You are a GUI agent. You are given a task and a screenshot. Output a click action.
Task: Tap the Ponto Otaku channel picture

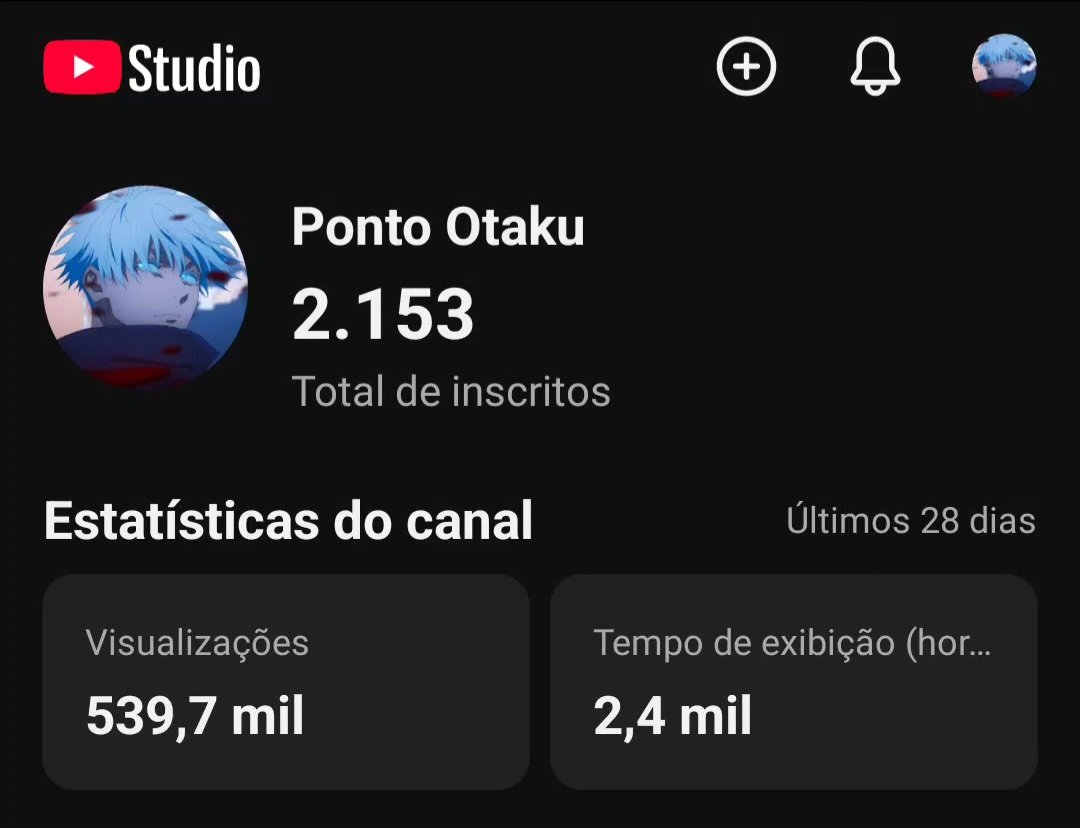[x=145, y=286]
